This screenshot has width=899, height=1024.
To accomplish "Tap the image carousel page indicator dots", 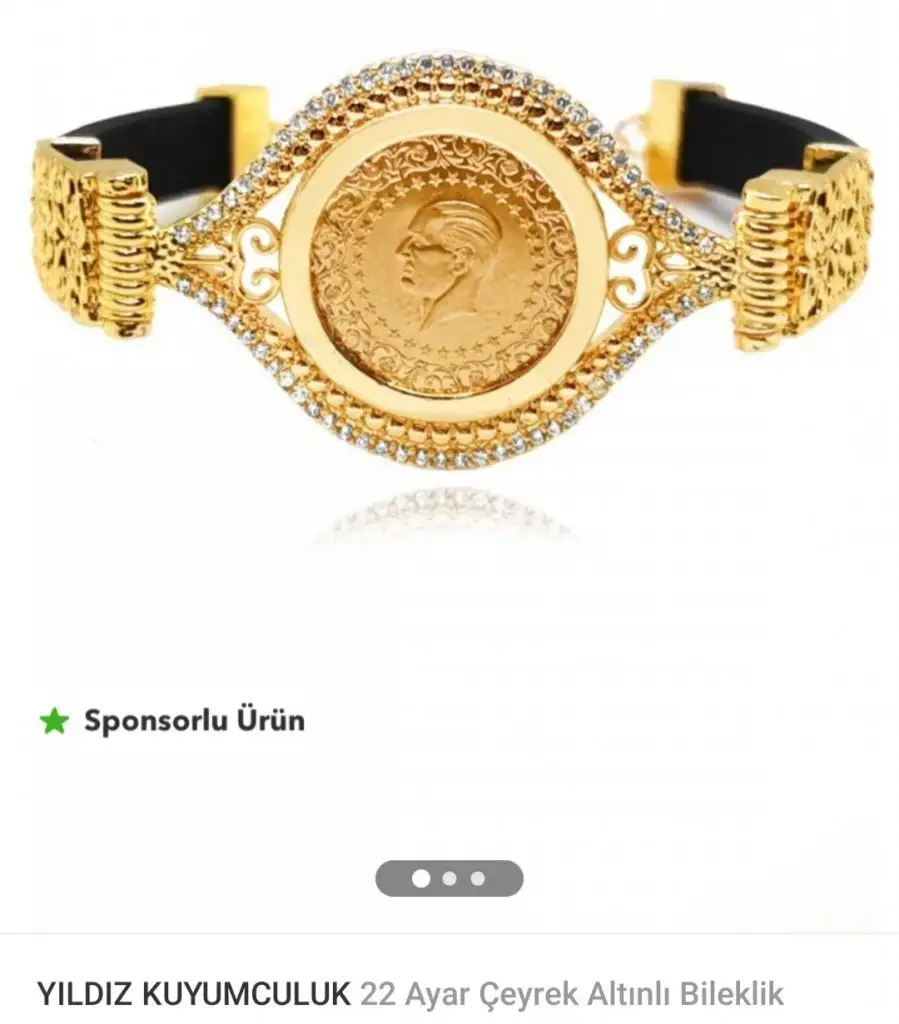I will 449,878.
